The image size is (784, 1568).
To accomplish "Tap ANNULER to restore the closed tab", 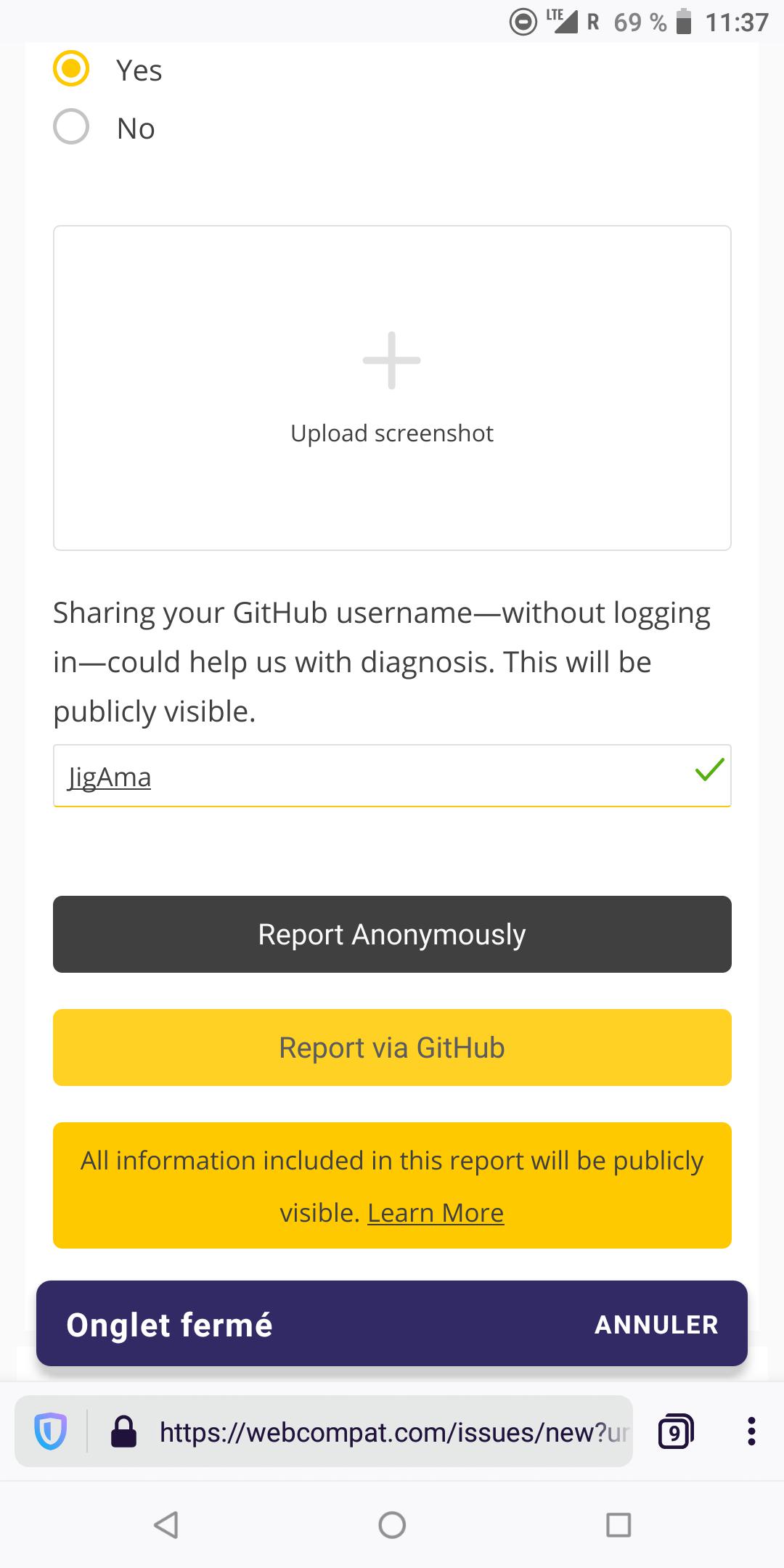I will tap(654, 1324).
